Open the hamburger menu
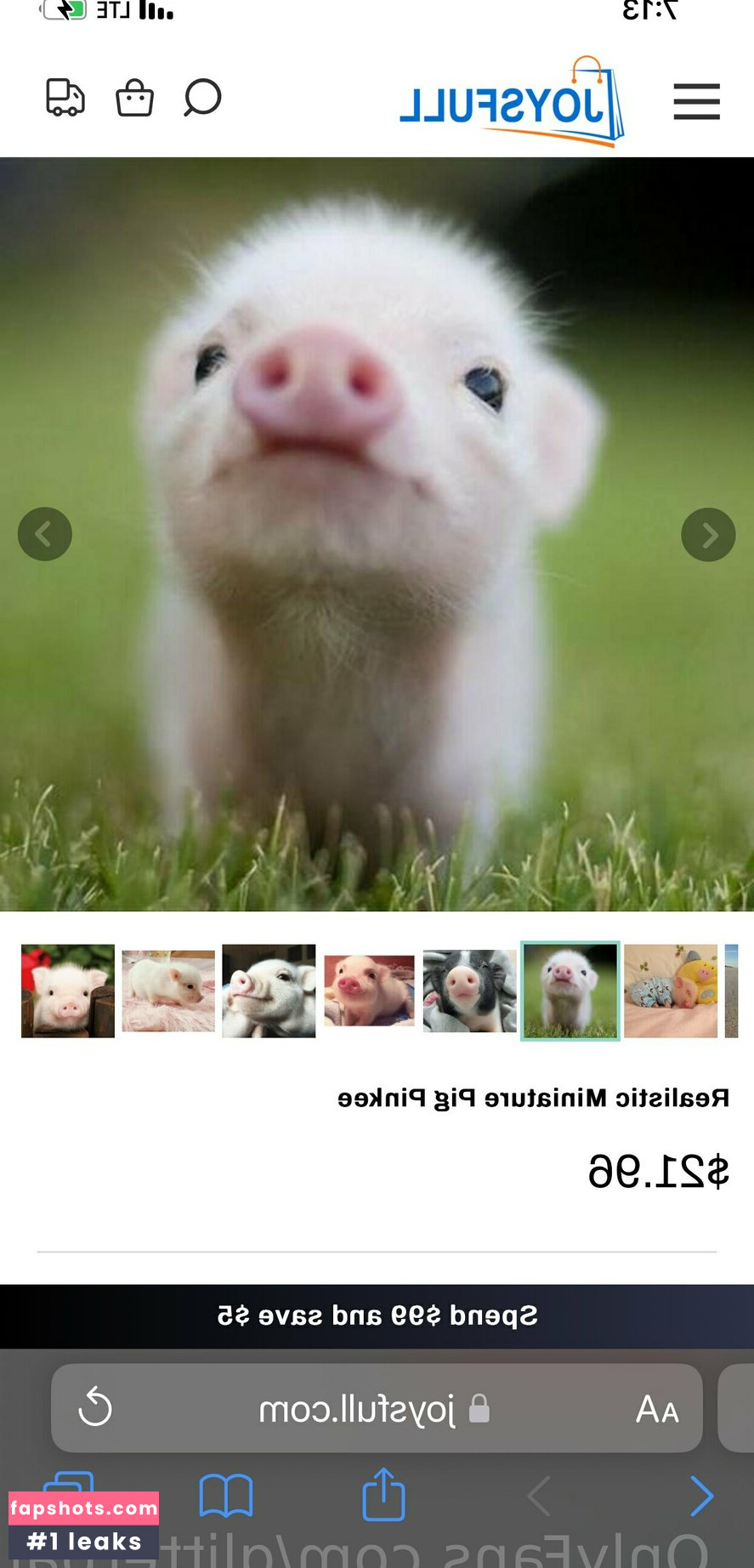 [696, 101]
